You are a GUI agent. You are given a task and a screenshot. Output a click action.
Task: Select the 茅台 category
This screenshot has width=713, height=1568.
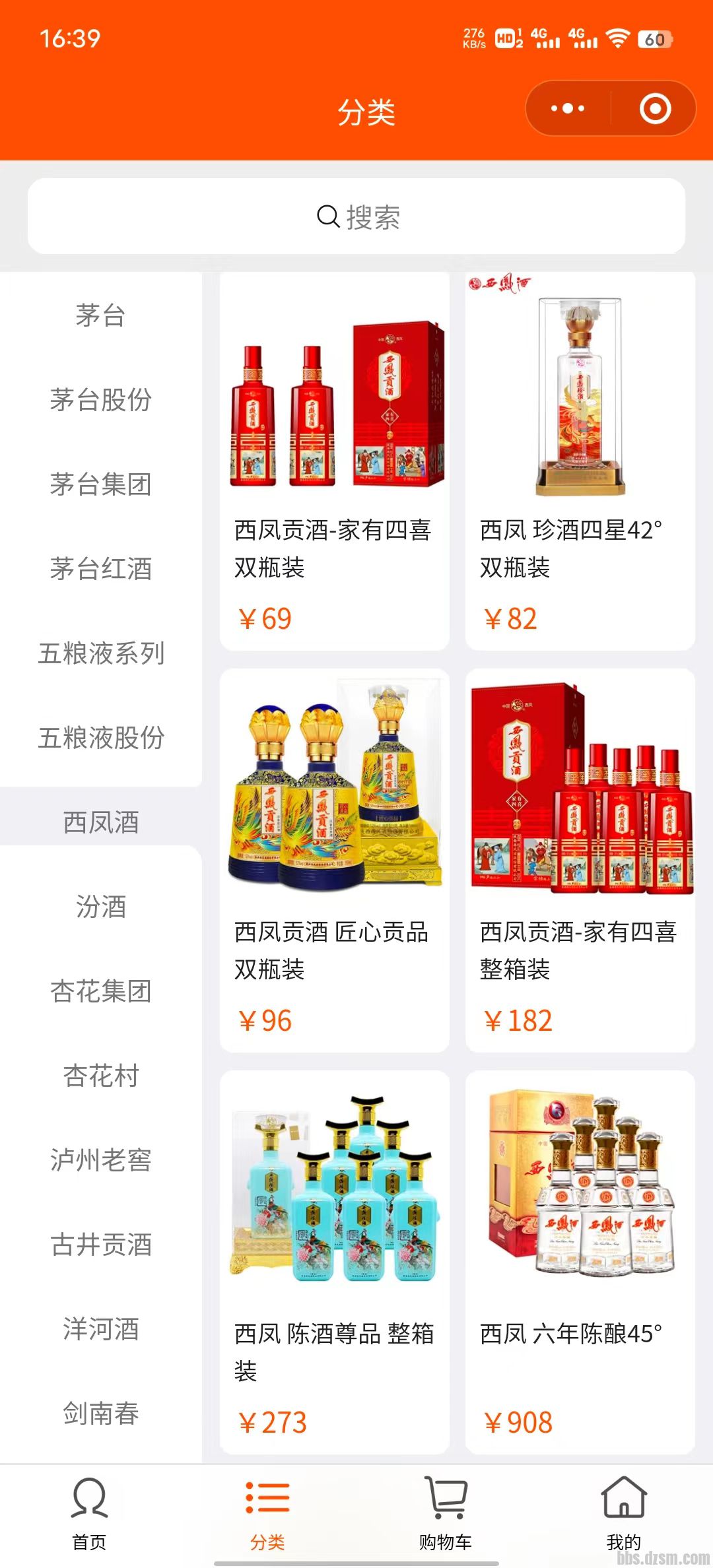(x=100, y=315)
